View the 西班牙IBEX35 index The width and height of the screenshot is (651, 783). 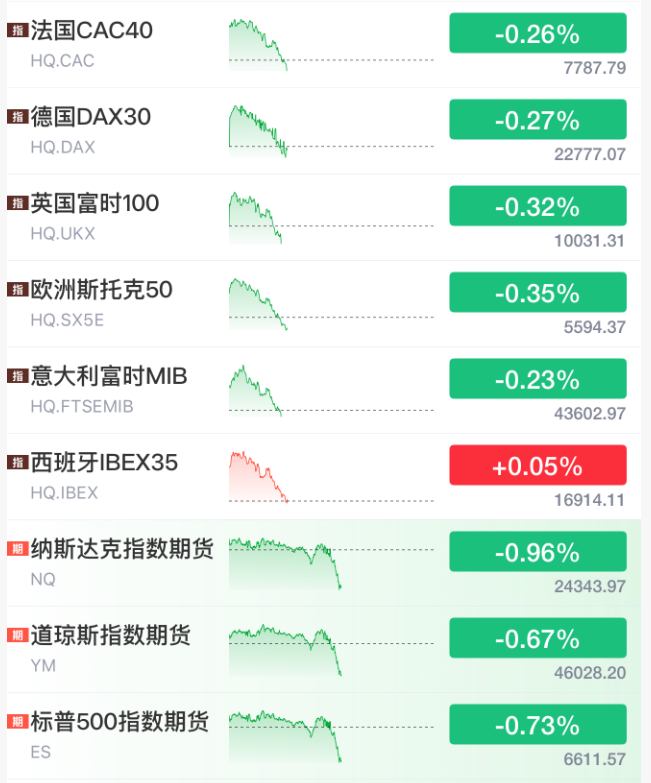point(104,463)
